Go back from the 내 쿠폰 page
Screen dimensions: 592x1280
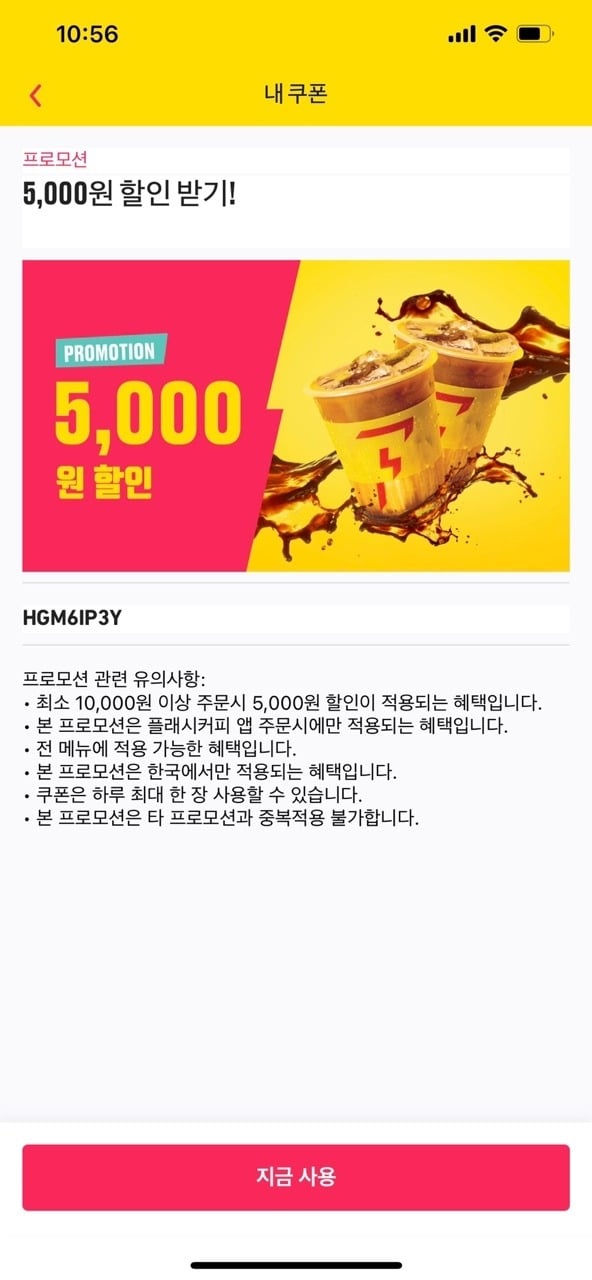point(36,95)
